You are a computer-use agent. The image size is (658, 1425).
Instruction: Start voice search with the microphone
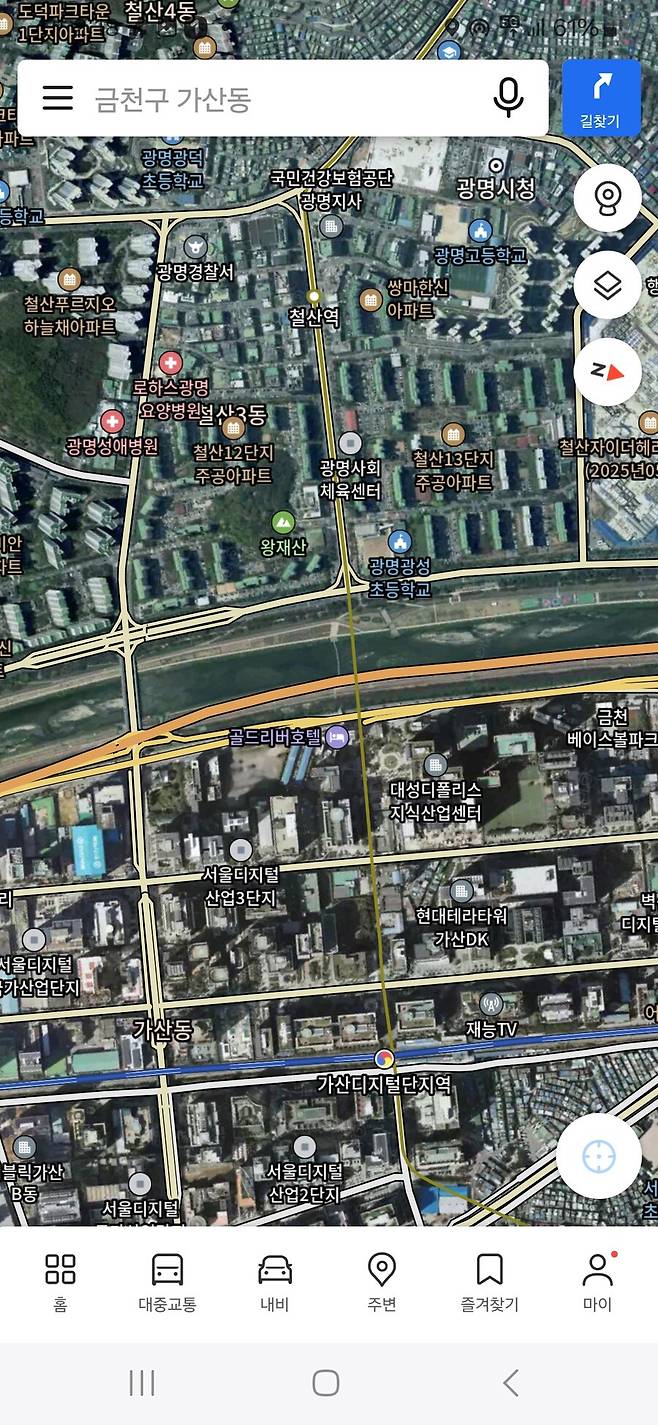point(508,98)
